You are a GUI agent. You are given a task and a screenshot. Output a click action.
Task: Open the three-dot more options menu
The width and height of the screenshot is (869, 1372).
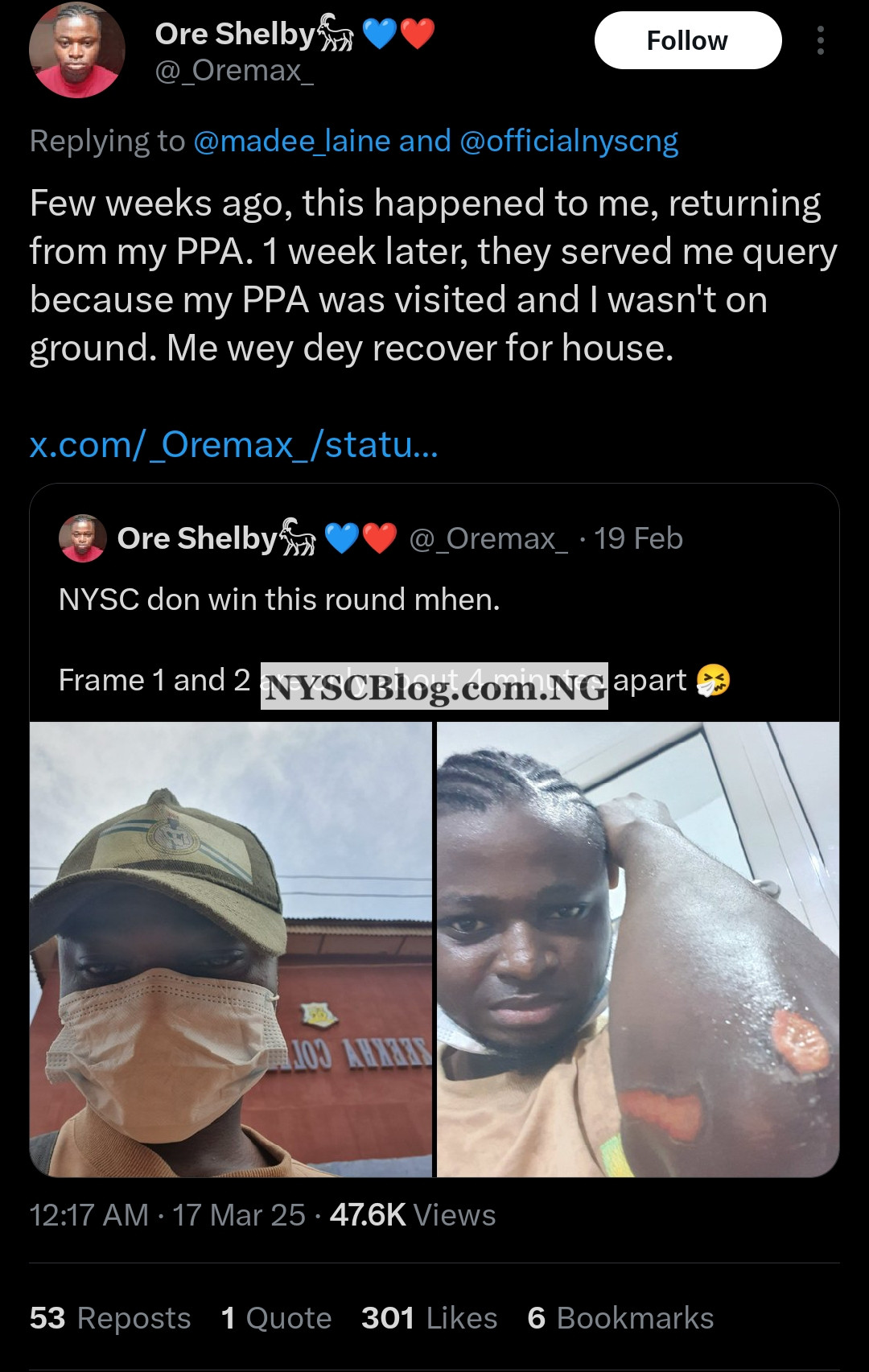click(821, 40)
